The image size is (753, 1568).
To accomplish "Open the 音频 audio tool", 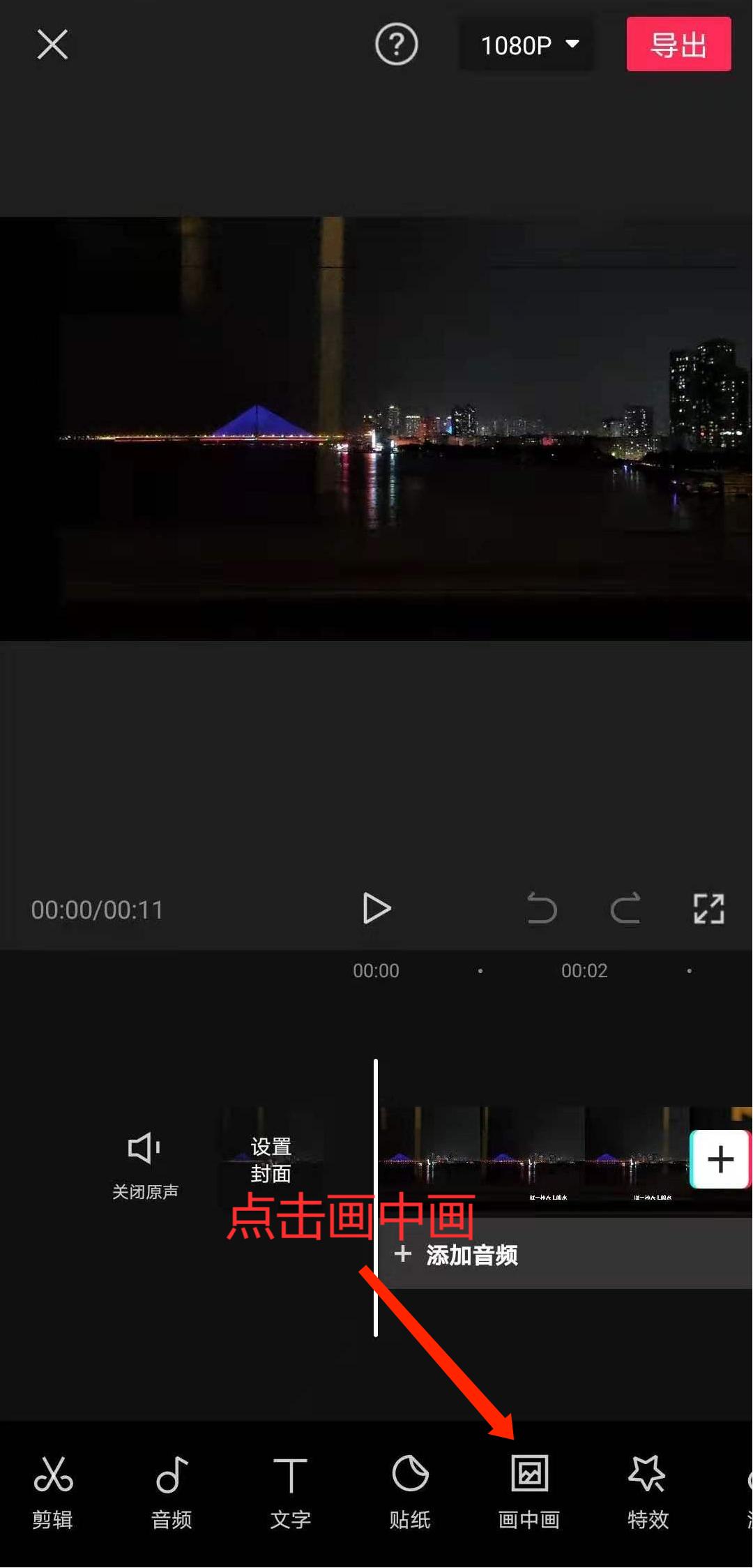I will click(x=171, y=1493).
